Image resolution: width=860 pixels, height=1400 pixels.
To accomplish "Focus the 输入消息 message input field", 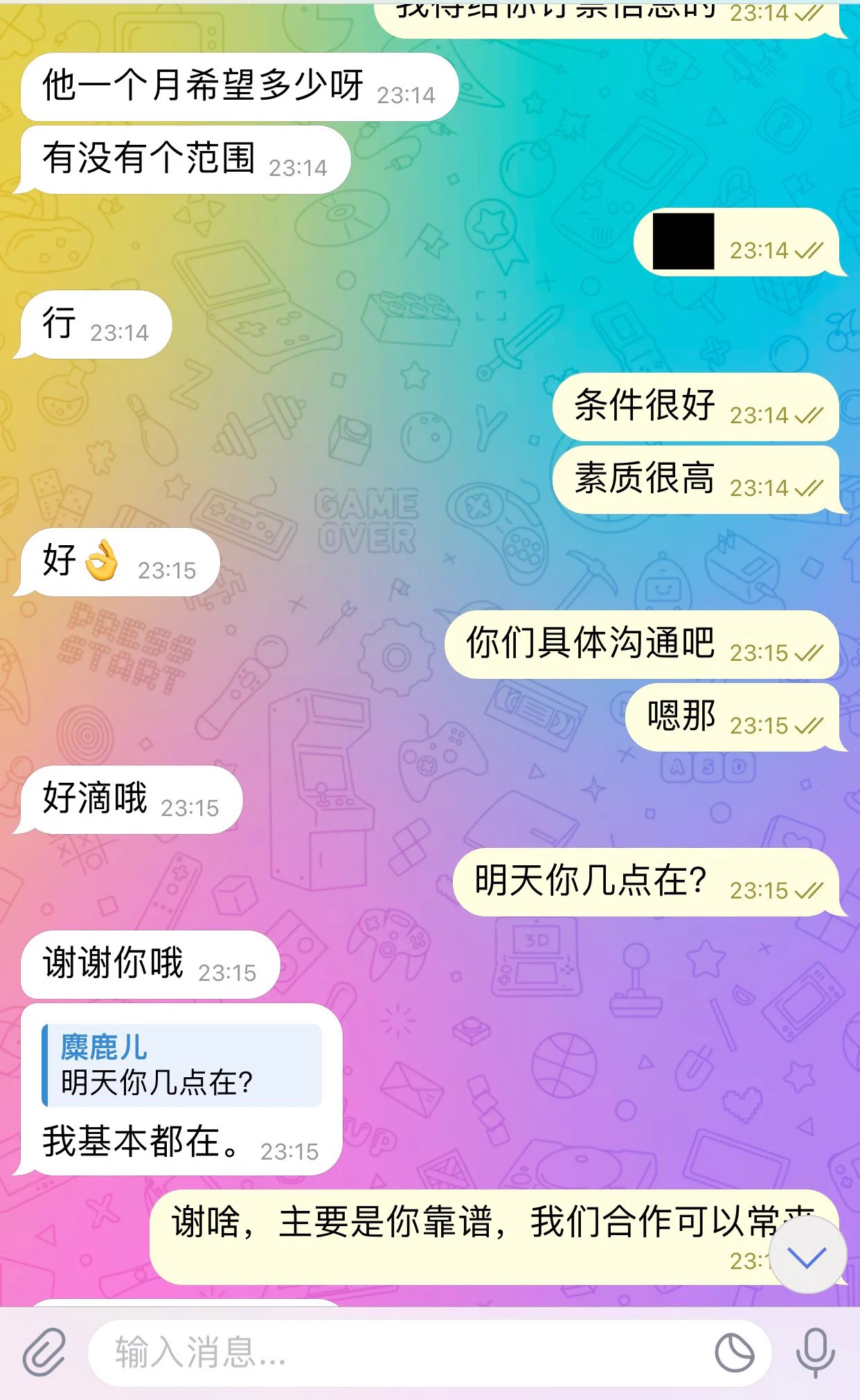I will point(402,1352).
